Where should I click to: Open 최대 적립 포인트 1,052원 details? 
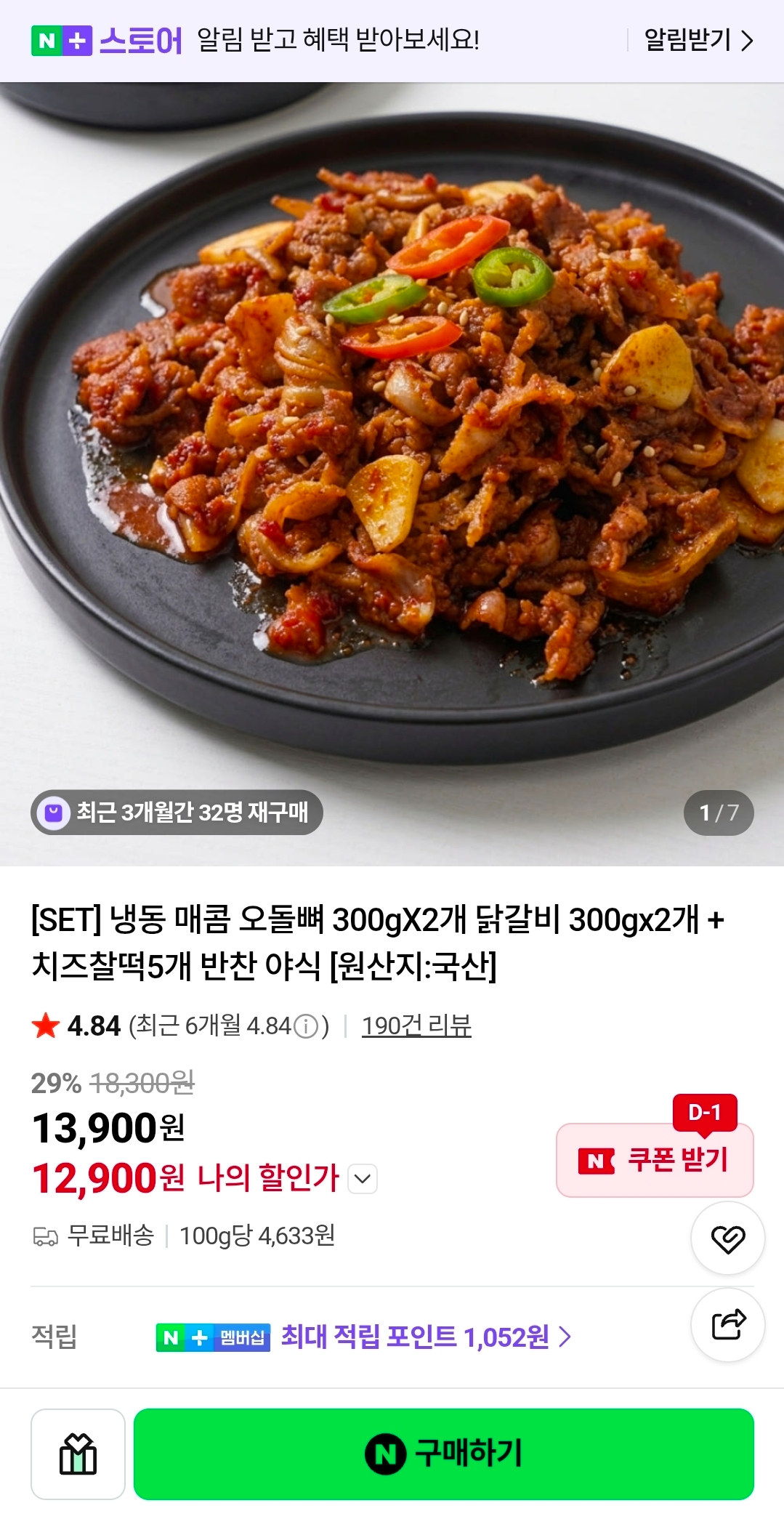(426, 1337)
